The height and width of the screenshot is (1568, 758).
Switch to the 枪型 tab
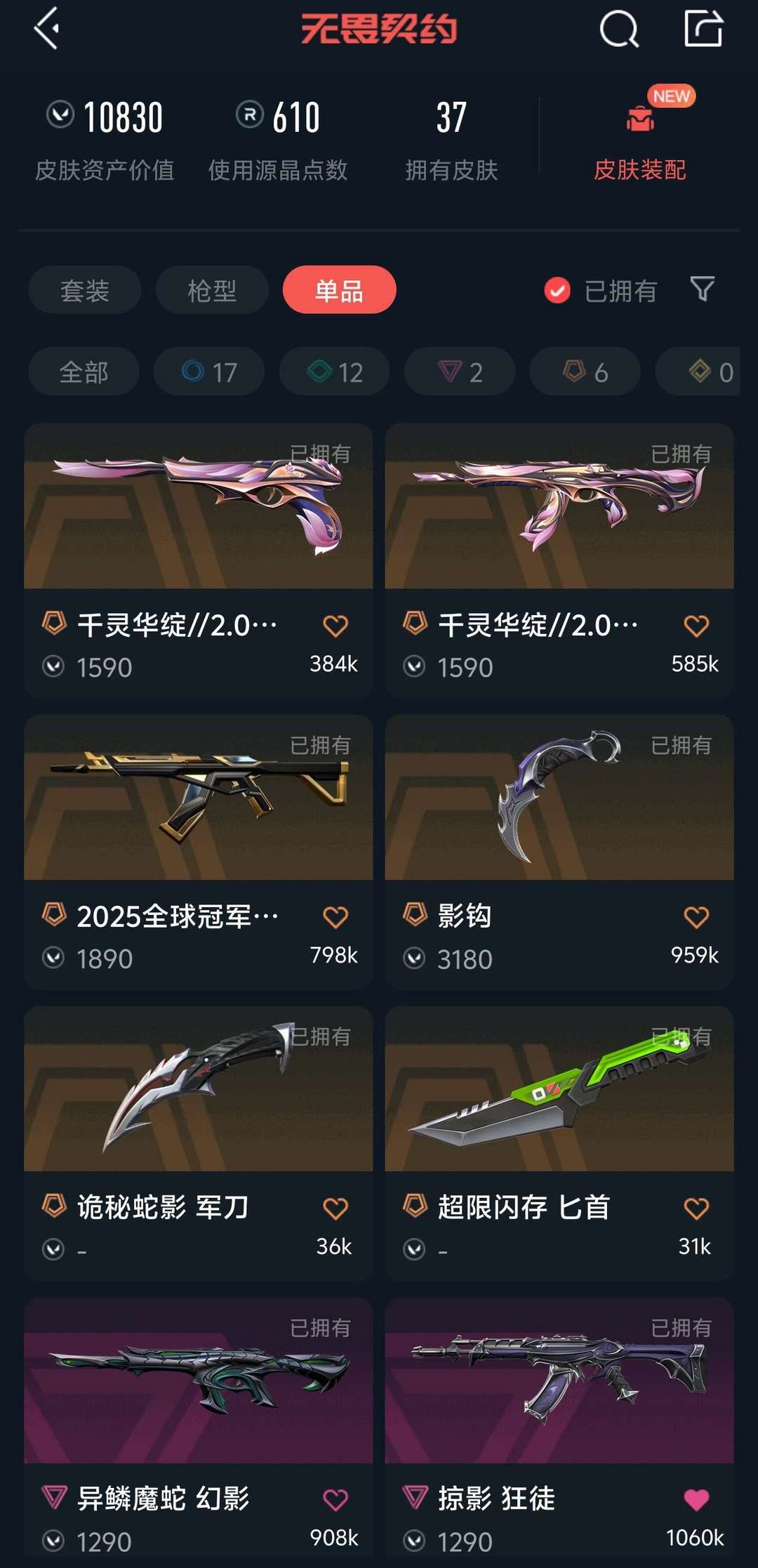point(212,290)
